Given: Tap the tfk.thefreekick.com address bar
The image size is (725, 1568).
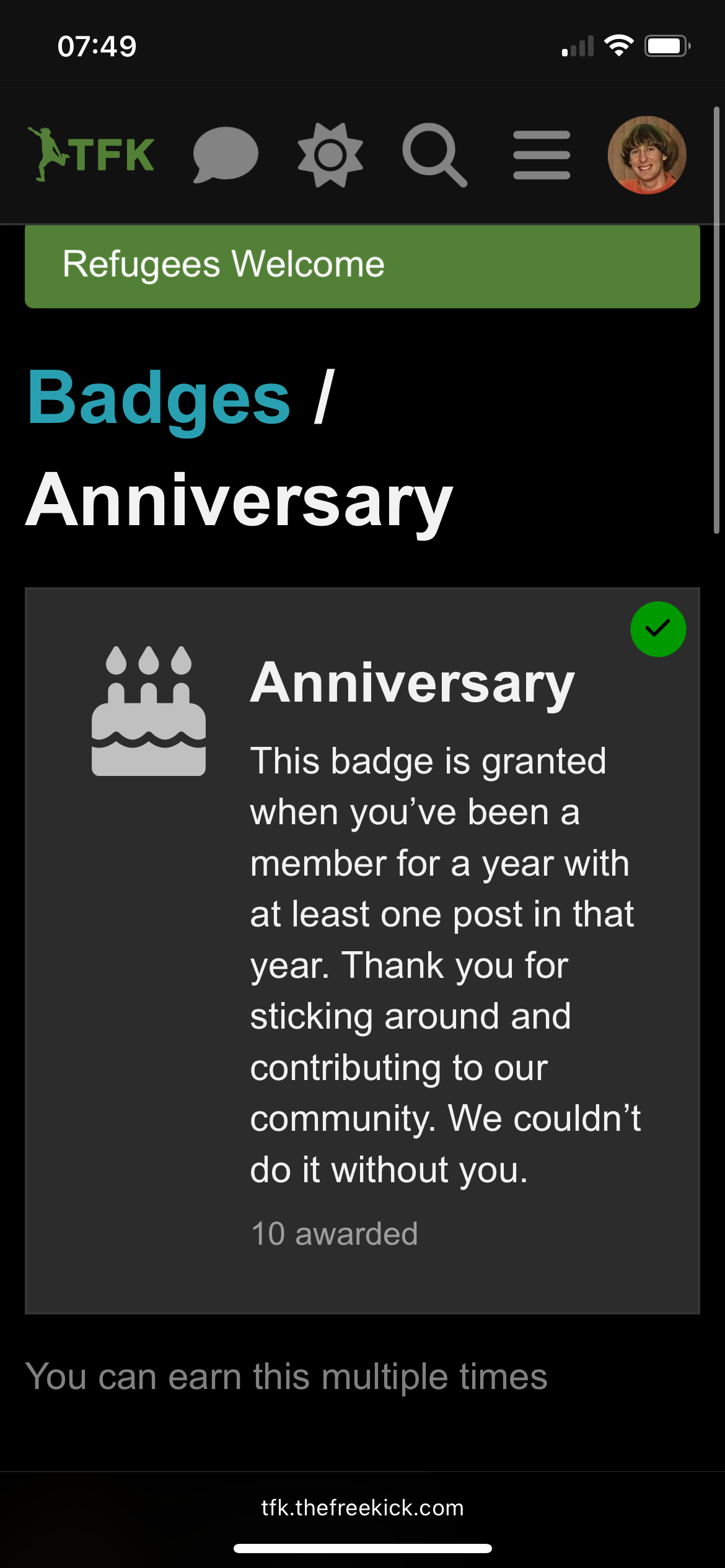Looking at the screenshot, I should tap(362, 1507).
